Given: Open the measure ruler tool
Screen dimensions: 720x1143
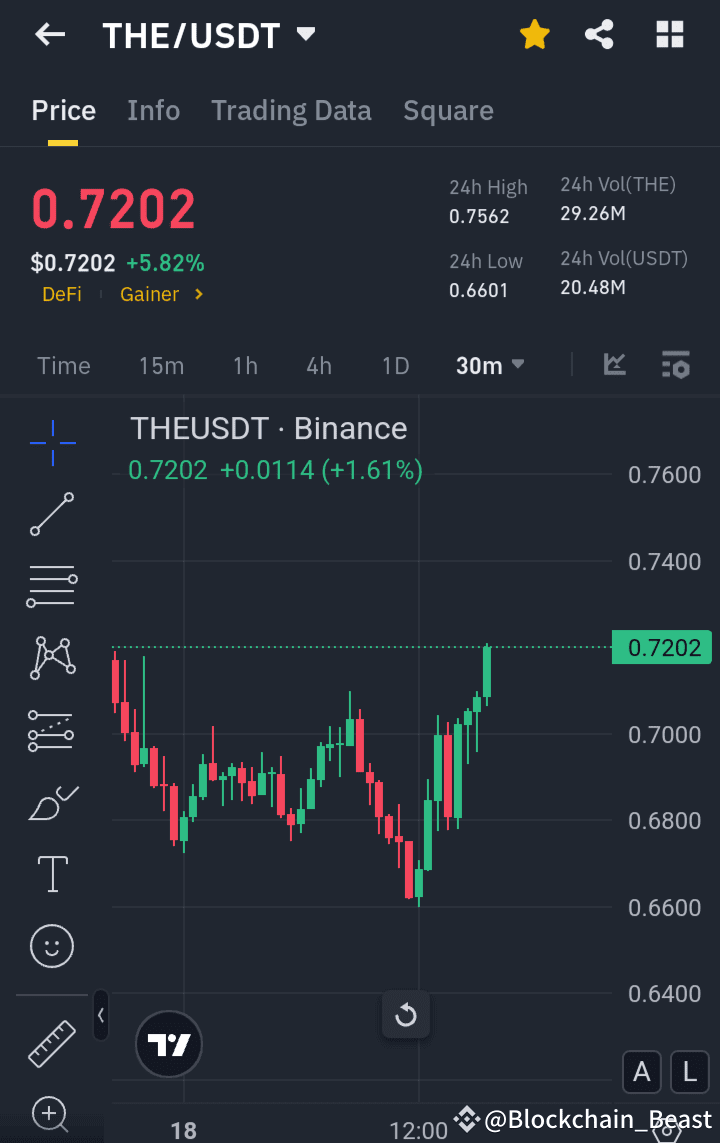Looking at the screenshot, I should click(52, 1043).
